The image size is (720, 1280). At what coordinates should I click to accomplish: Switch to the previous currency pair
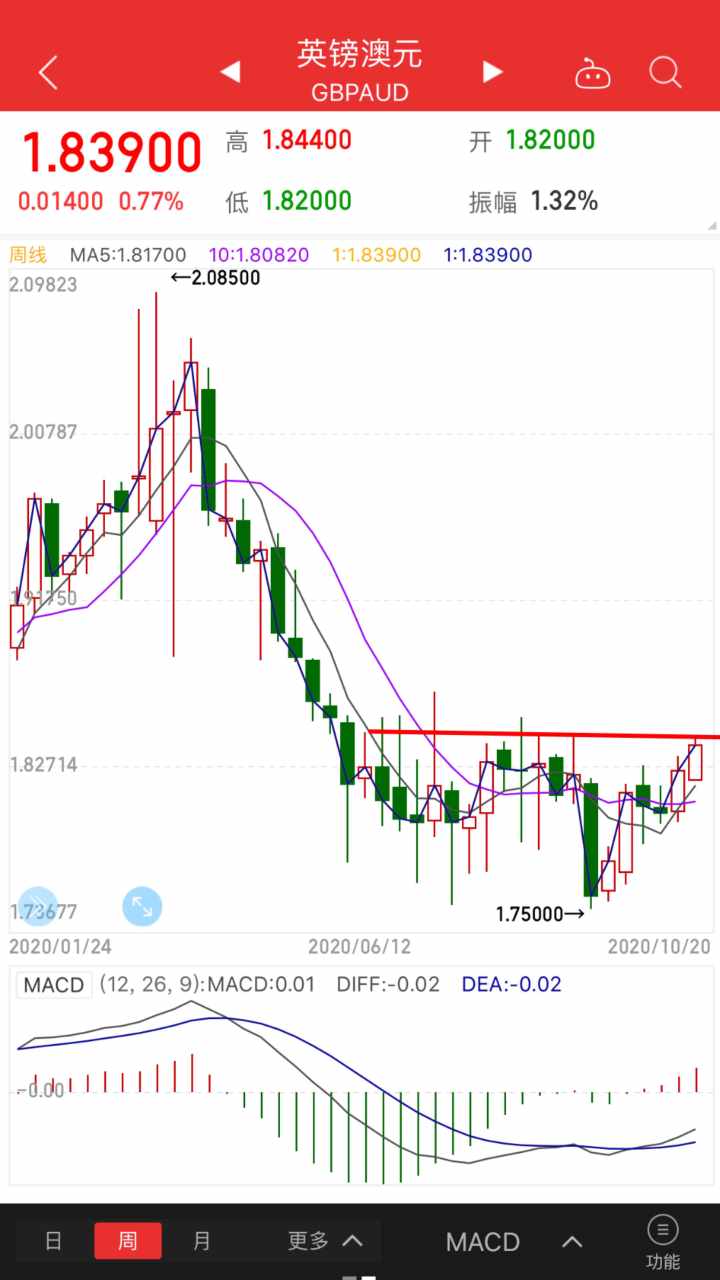coord(230,72)
